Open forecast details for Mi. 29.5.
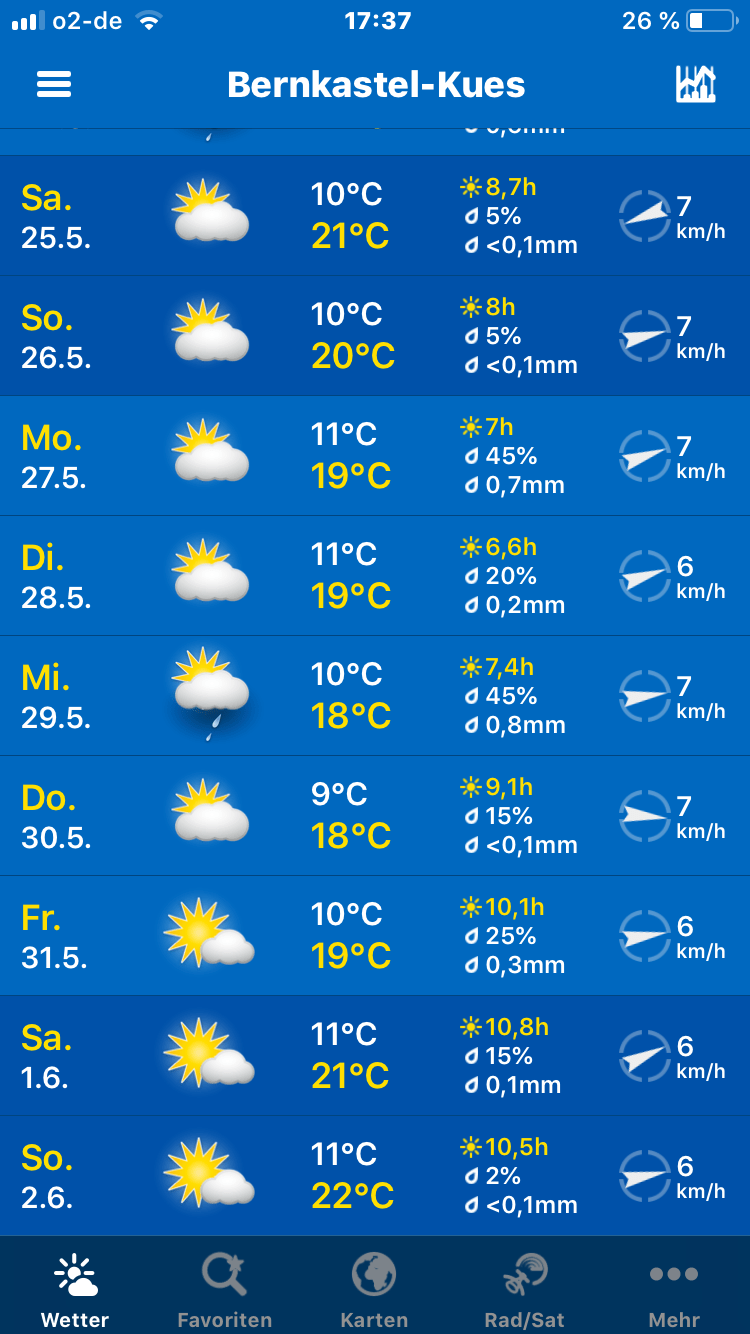 pos(375,696)
